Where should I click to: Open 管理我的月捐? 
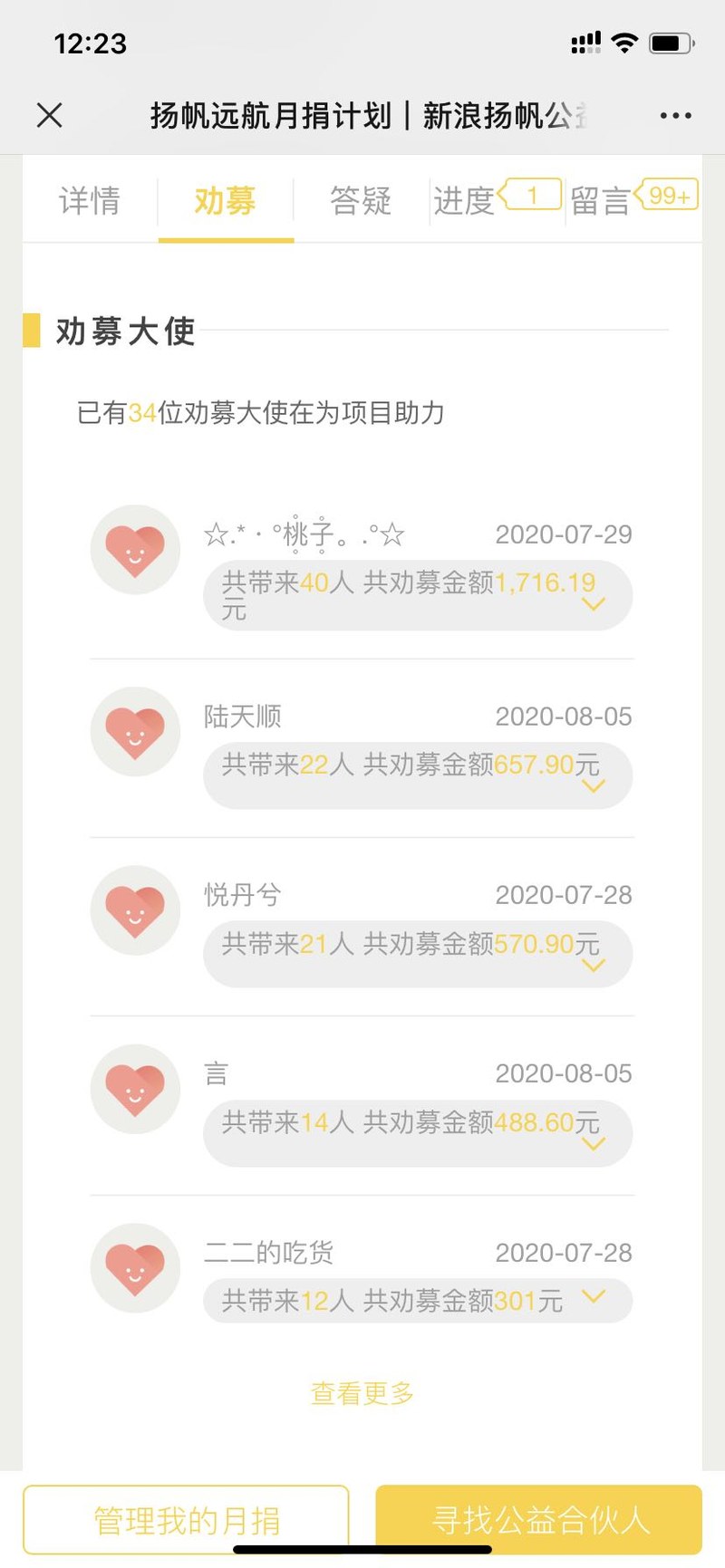[186, 1520]
